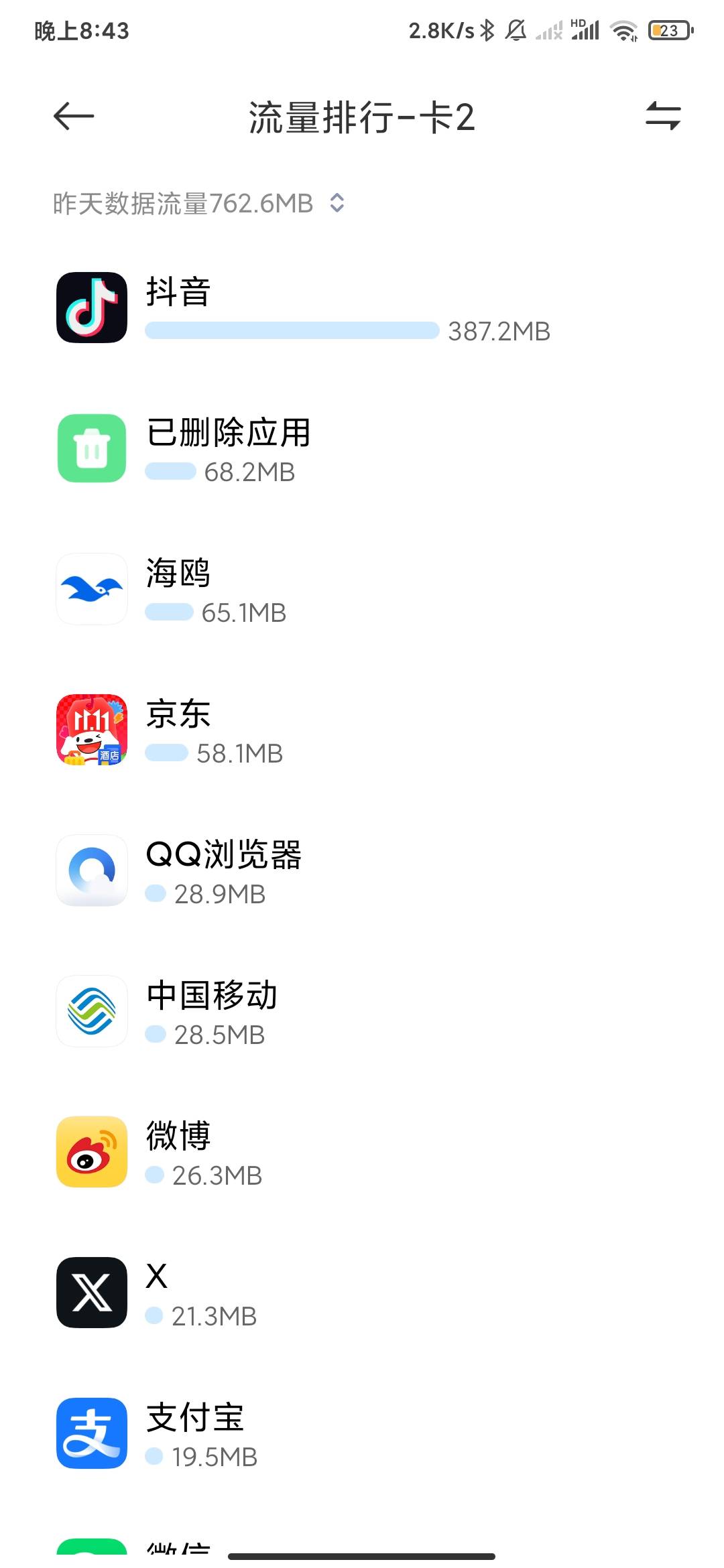
Task: Tap the X app usage row
Action: pyautogui.click(x=362, y=1293)
